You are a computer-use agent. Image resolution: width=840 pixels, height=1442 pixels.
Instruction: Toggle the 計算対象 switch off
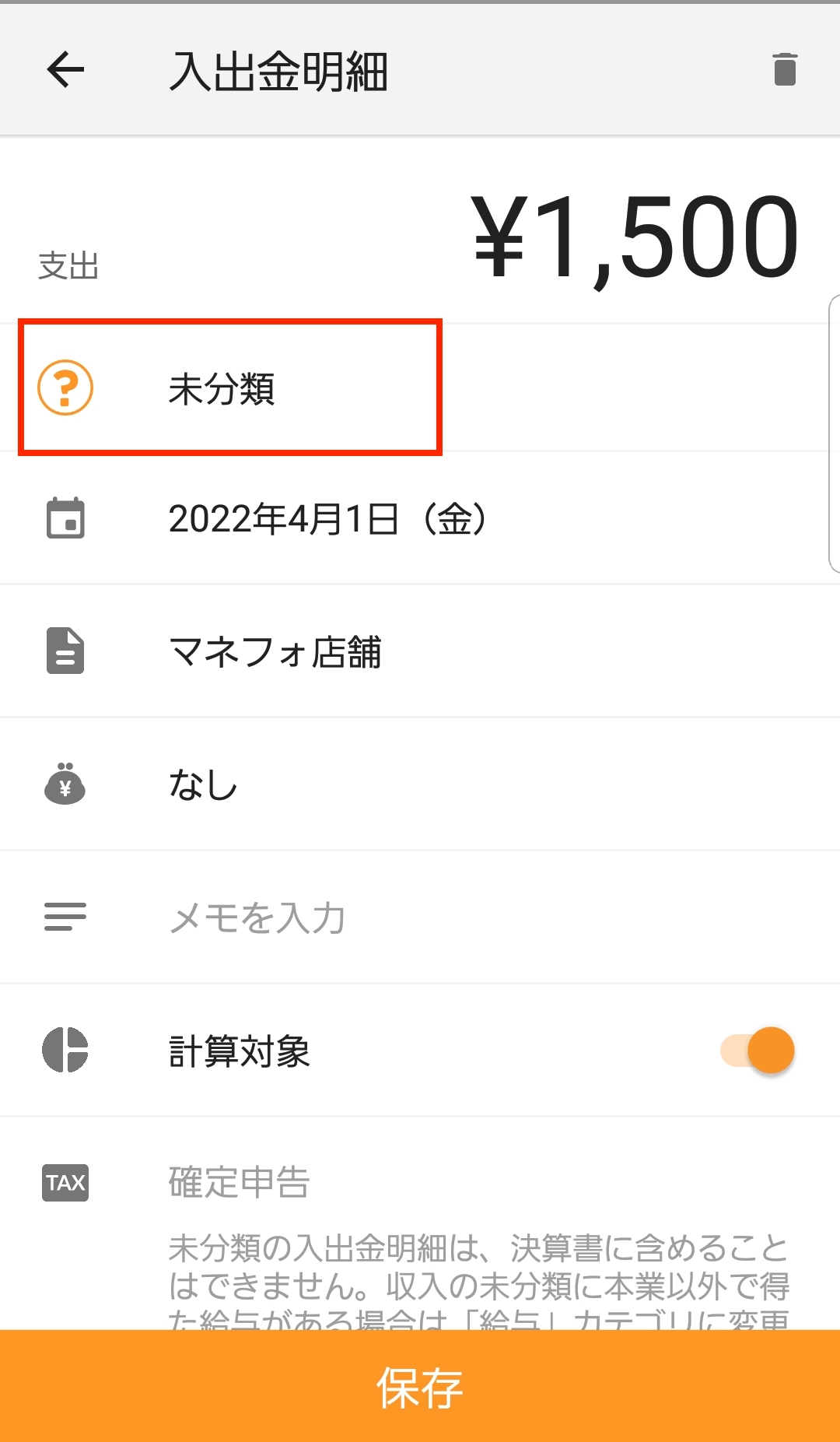pyautogui.click(x=758, y=1051)
